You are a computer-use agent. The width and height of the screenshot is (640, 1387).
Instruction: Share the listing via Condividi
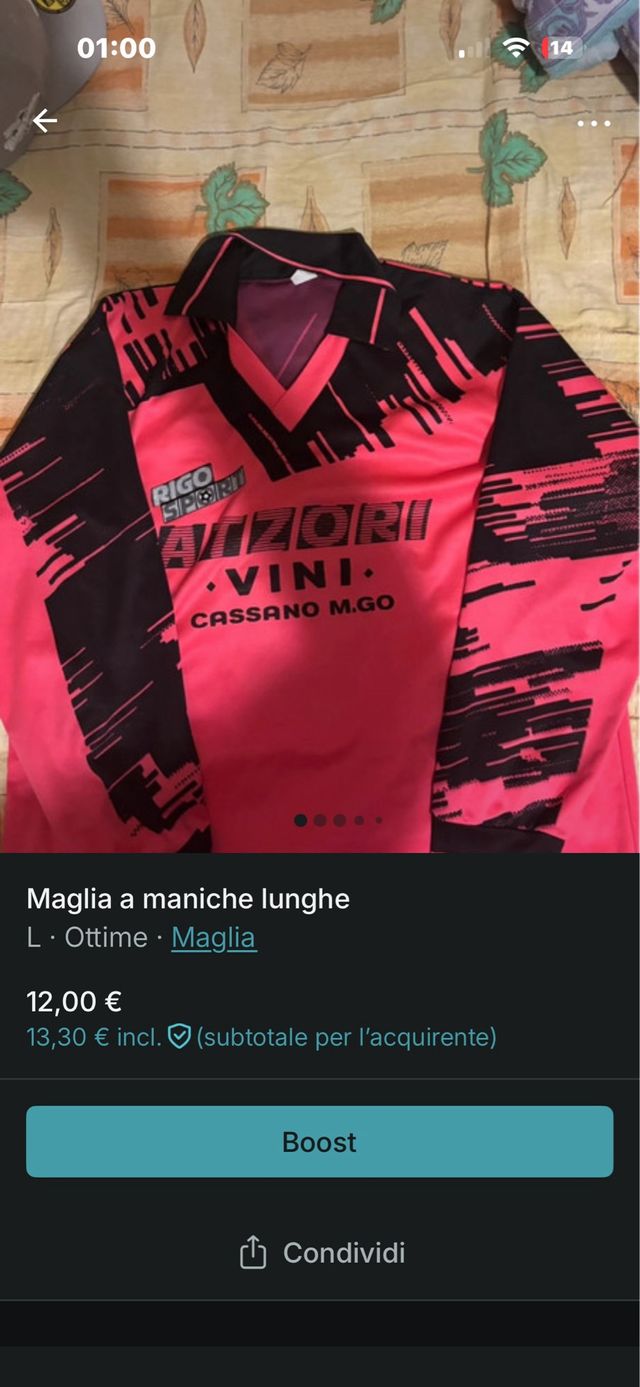(x=322, y=1252)
